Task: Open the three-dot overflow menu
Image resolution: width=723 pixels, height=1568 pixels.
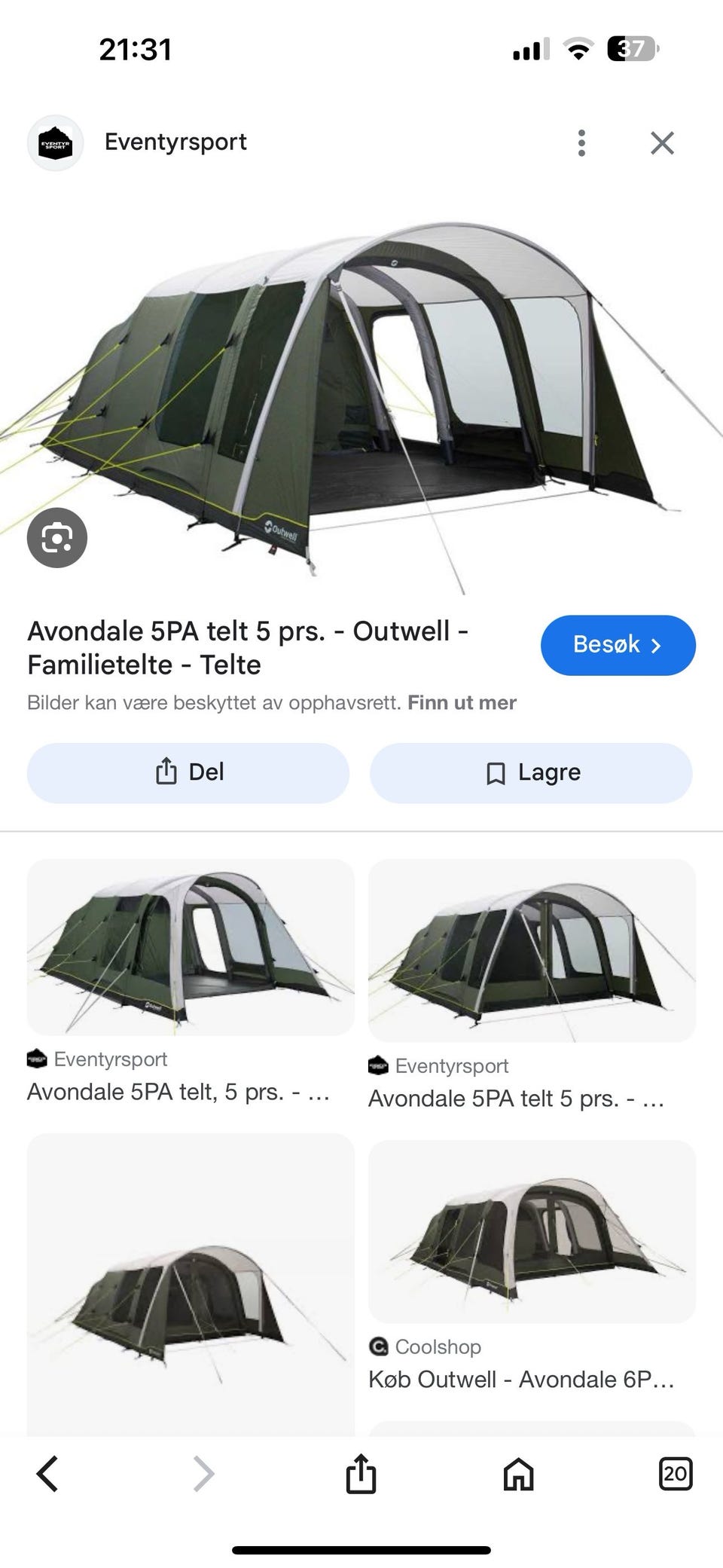Action: pyautogui.click(x=581, y=142)
